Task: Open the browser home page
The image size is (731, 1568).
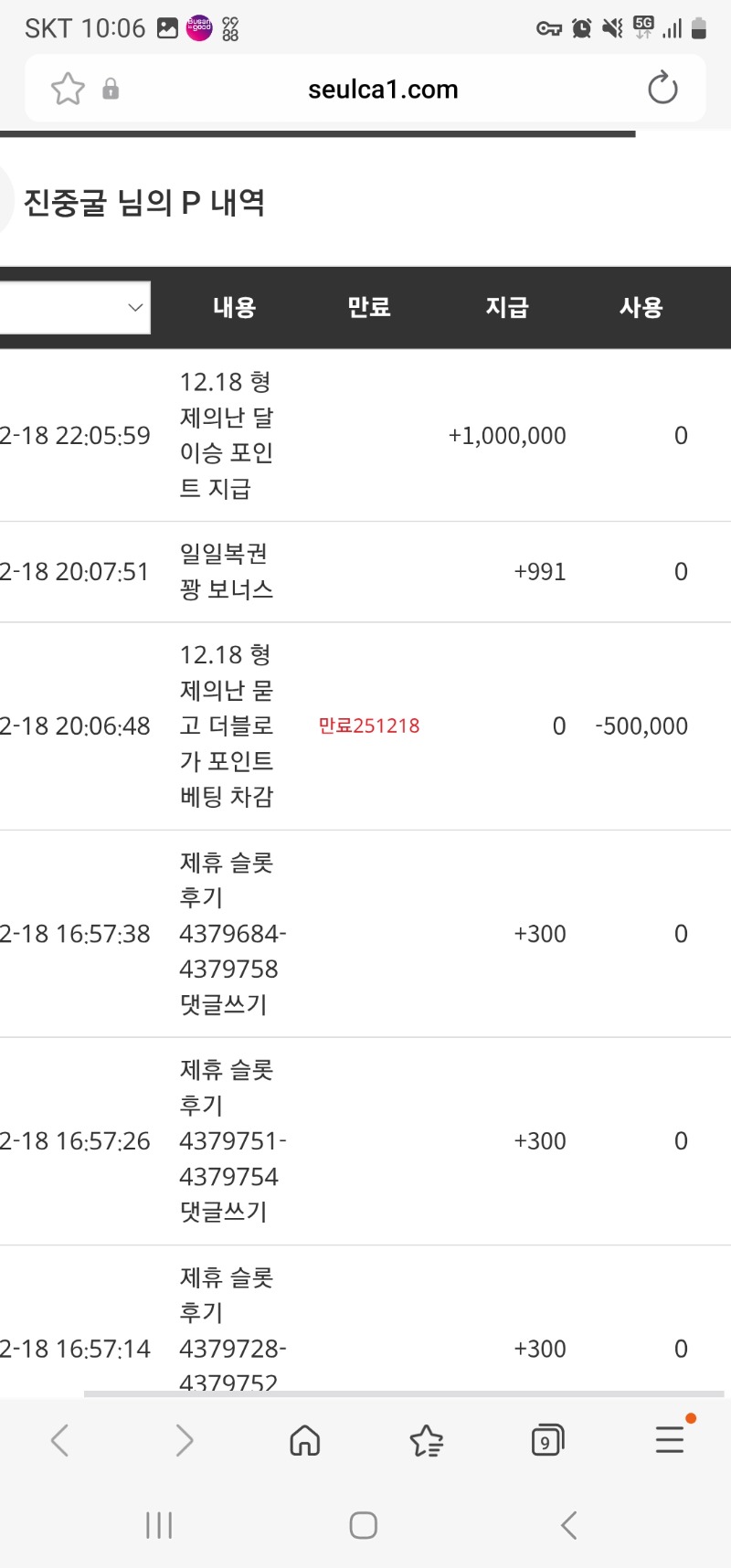Action: (304, 1441)
